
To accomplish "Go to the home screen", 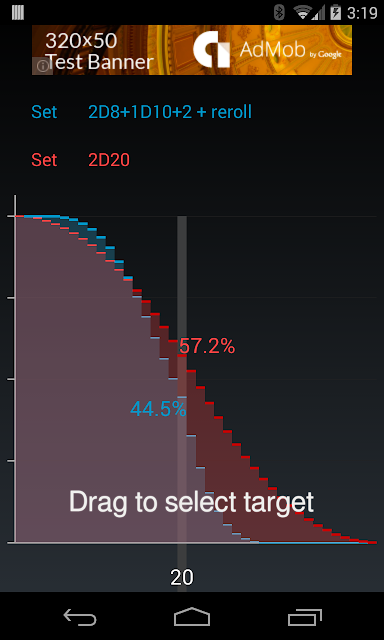I will click(x=192, y=617).
